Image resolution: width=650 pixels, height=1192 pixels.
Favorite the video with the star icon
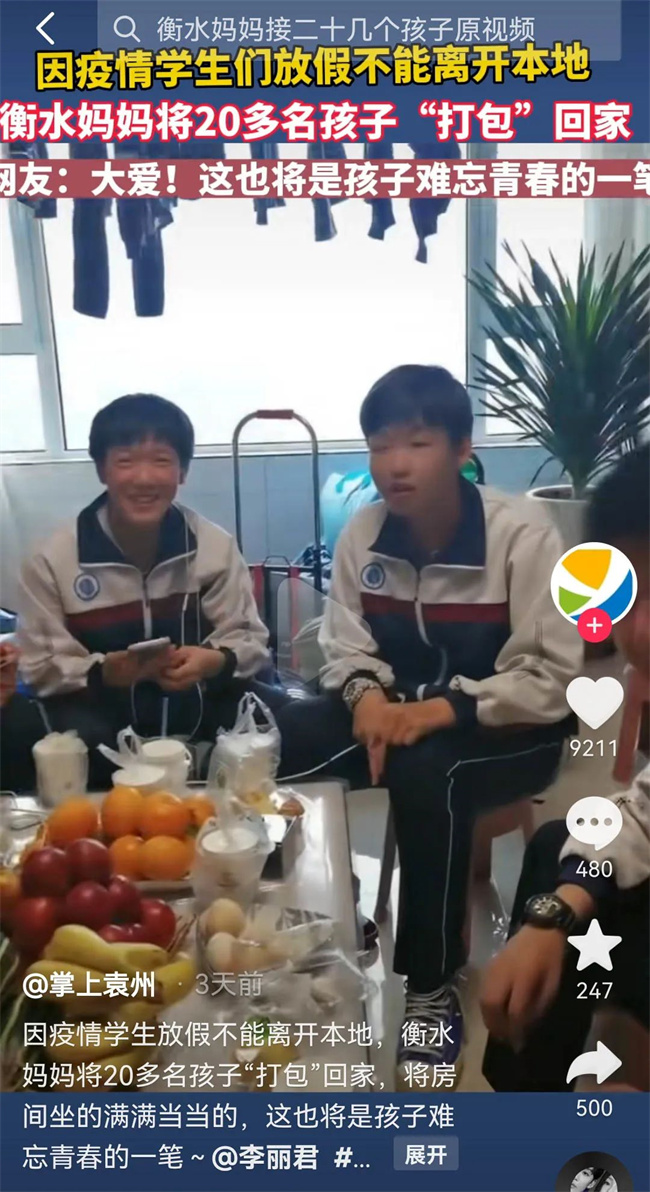click(x=594, y=945)
